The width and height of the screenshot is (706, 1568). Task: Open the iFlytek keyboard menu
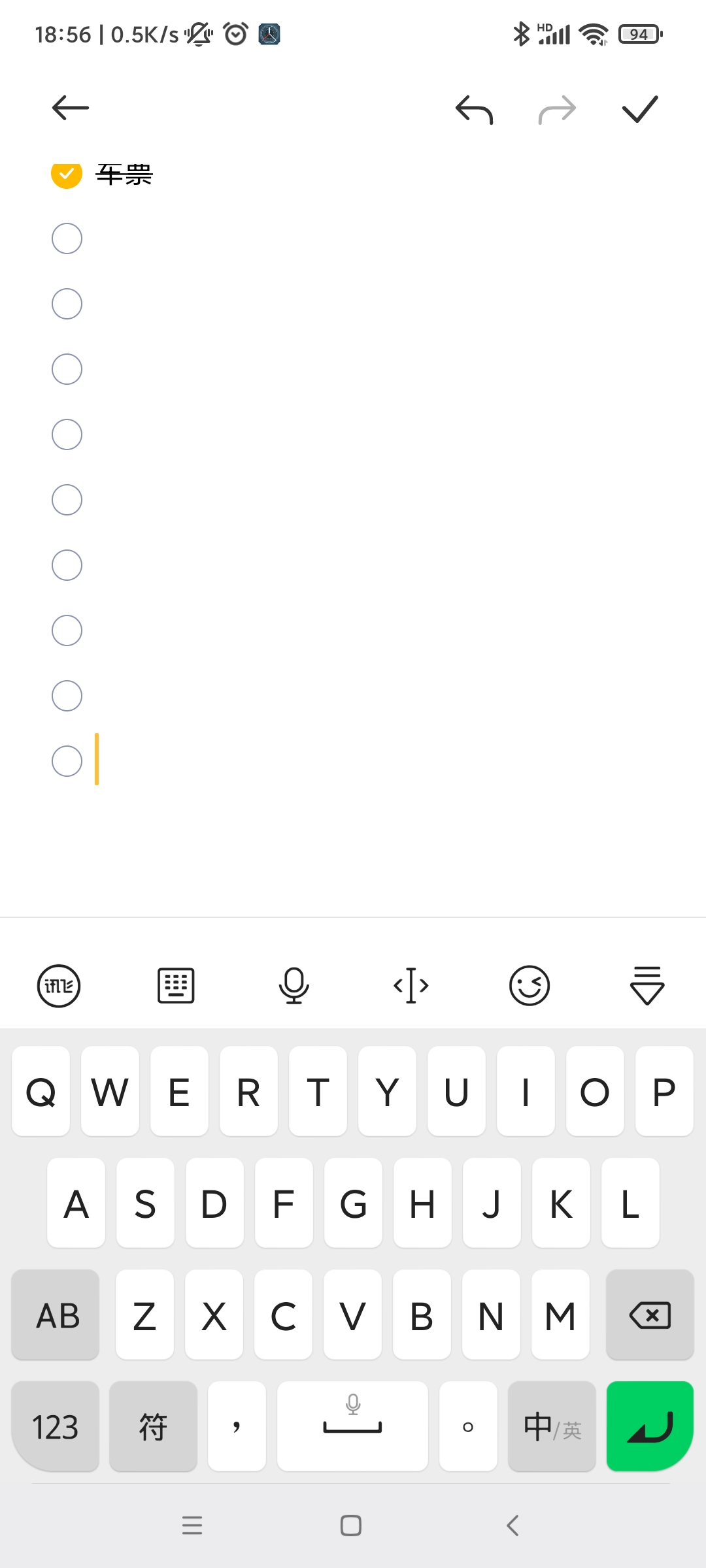tap(59, 986)
